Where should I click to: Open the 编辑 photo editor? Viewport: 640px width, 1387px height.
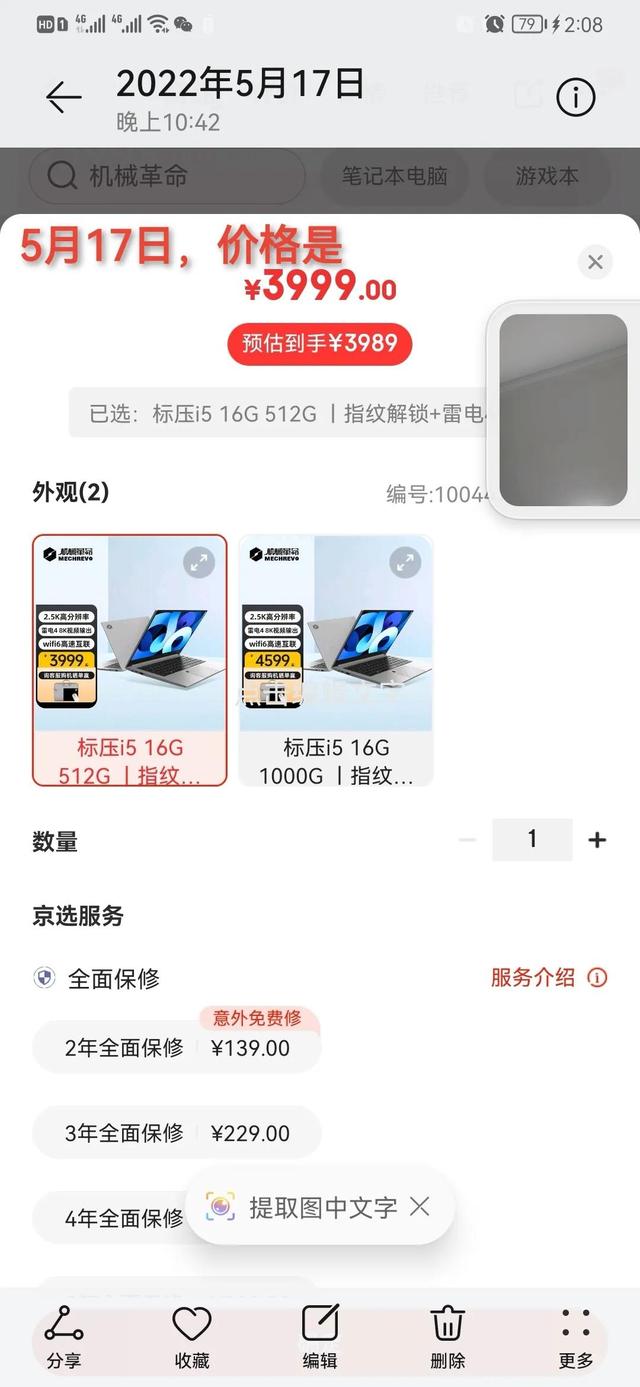(320, 1336)
